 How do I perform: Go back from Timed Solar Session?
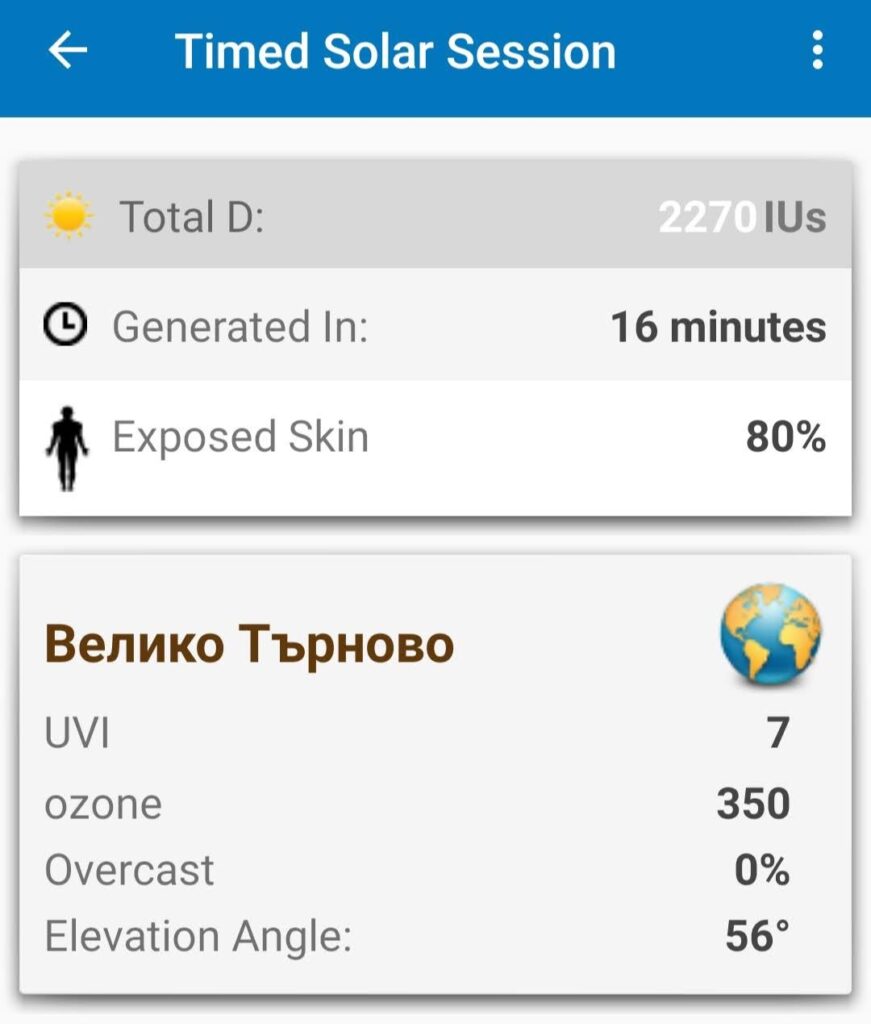[68, 51]
